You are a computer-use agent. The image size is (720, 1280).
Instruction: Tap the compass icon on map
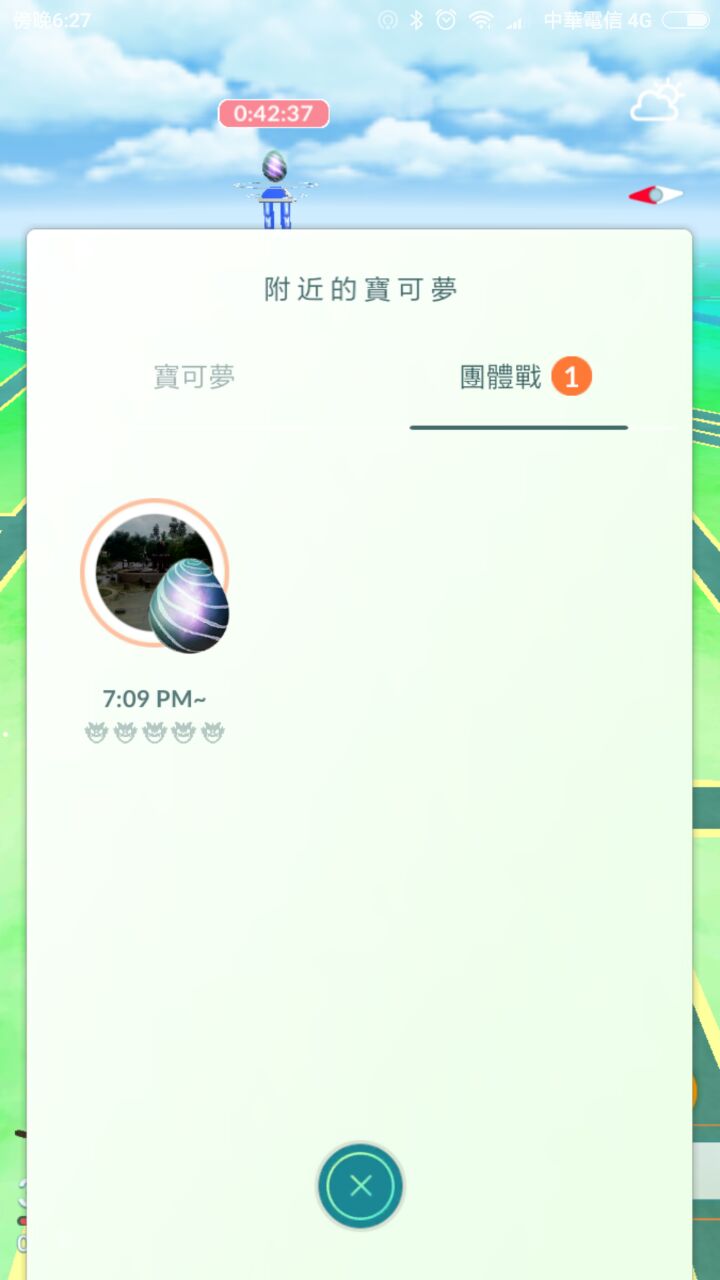pos(656,195)
